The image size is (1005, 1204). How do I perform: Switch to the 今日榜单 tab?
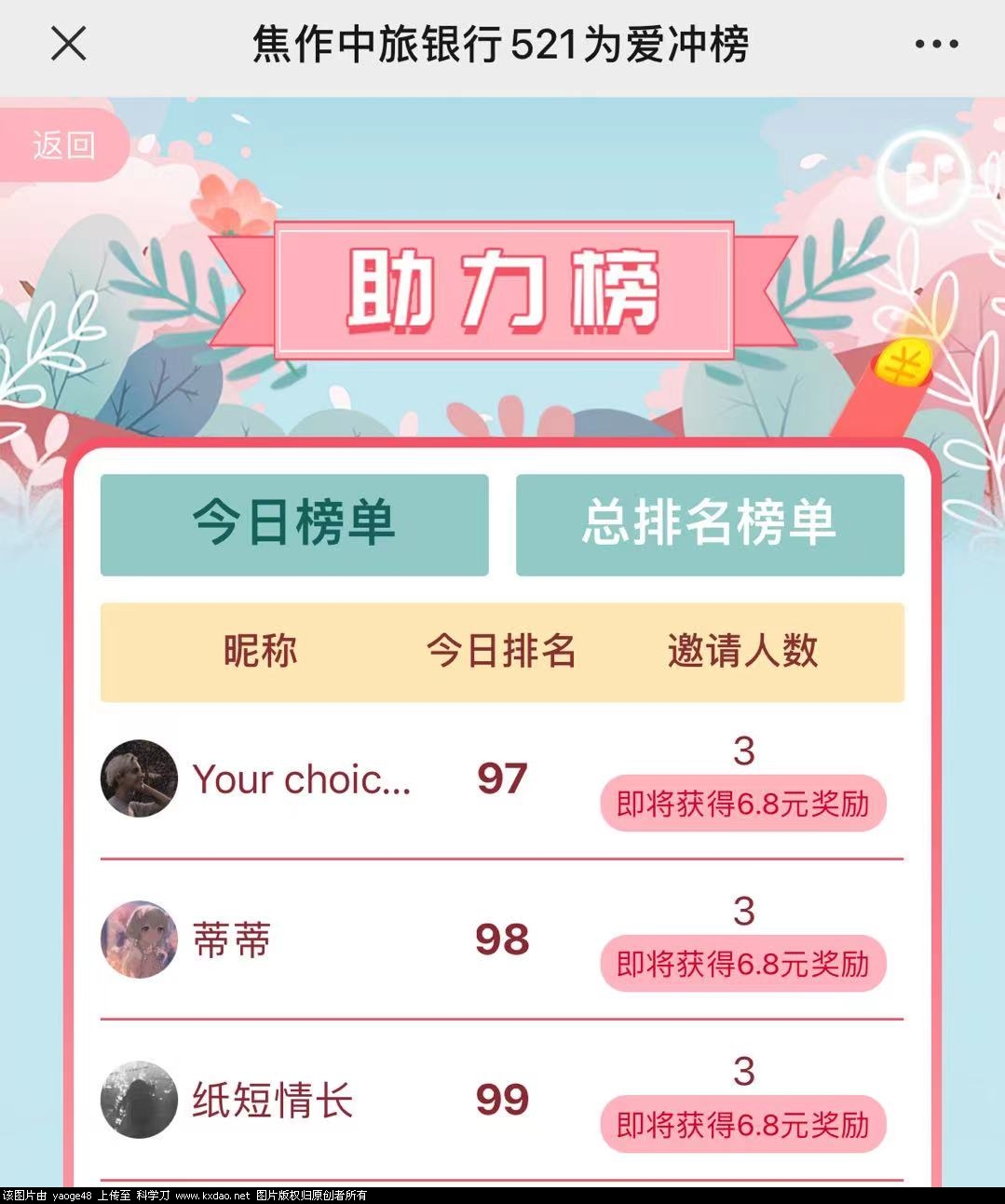click(294, 524)
